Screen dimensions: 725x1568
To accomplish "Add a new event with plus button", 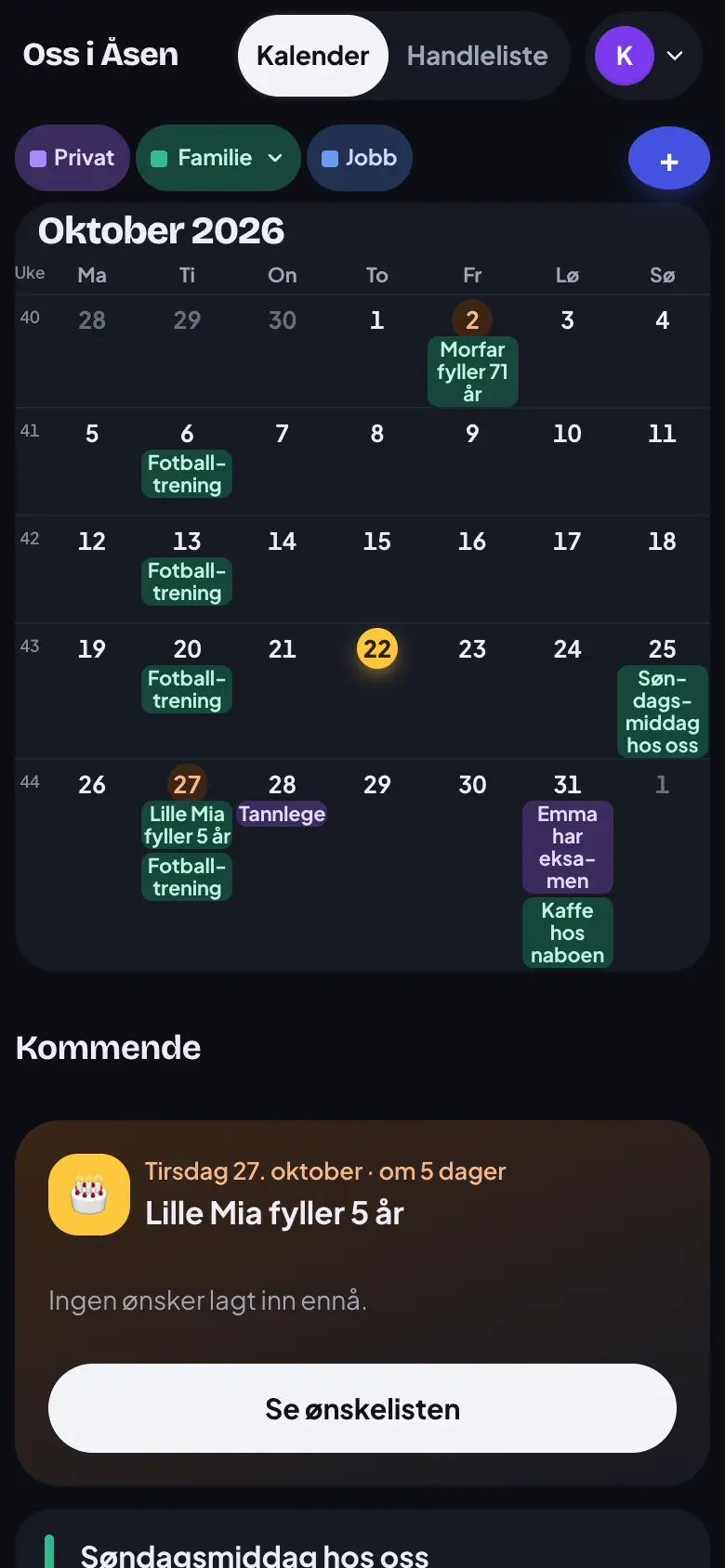I will tap(669, 159).
